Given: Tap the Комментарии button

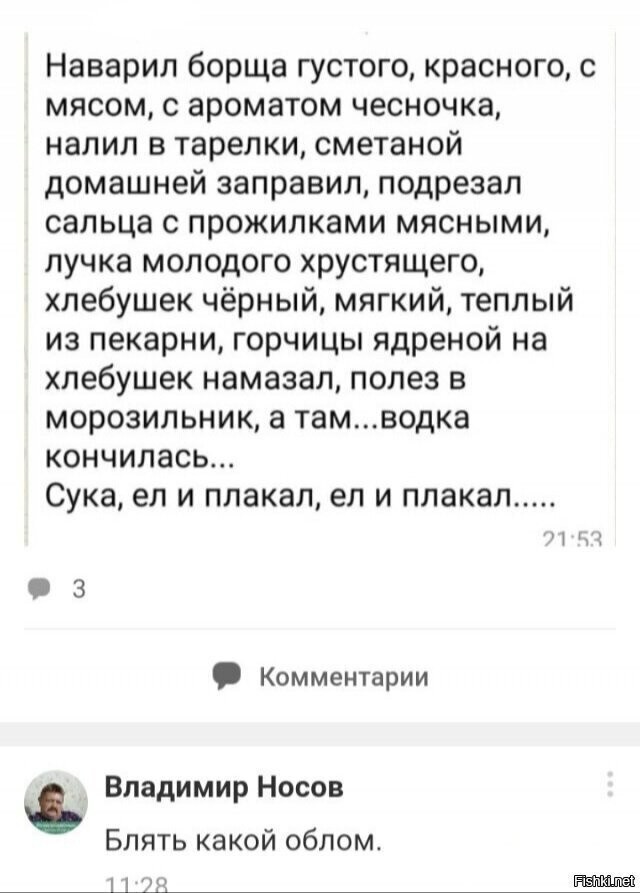Looking at the screenshot, I should pos(322,677).
